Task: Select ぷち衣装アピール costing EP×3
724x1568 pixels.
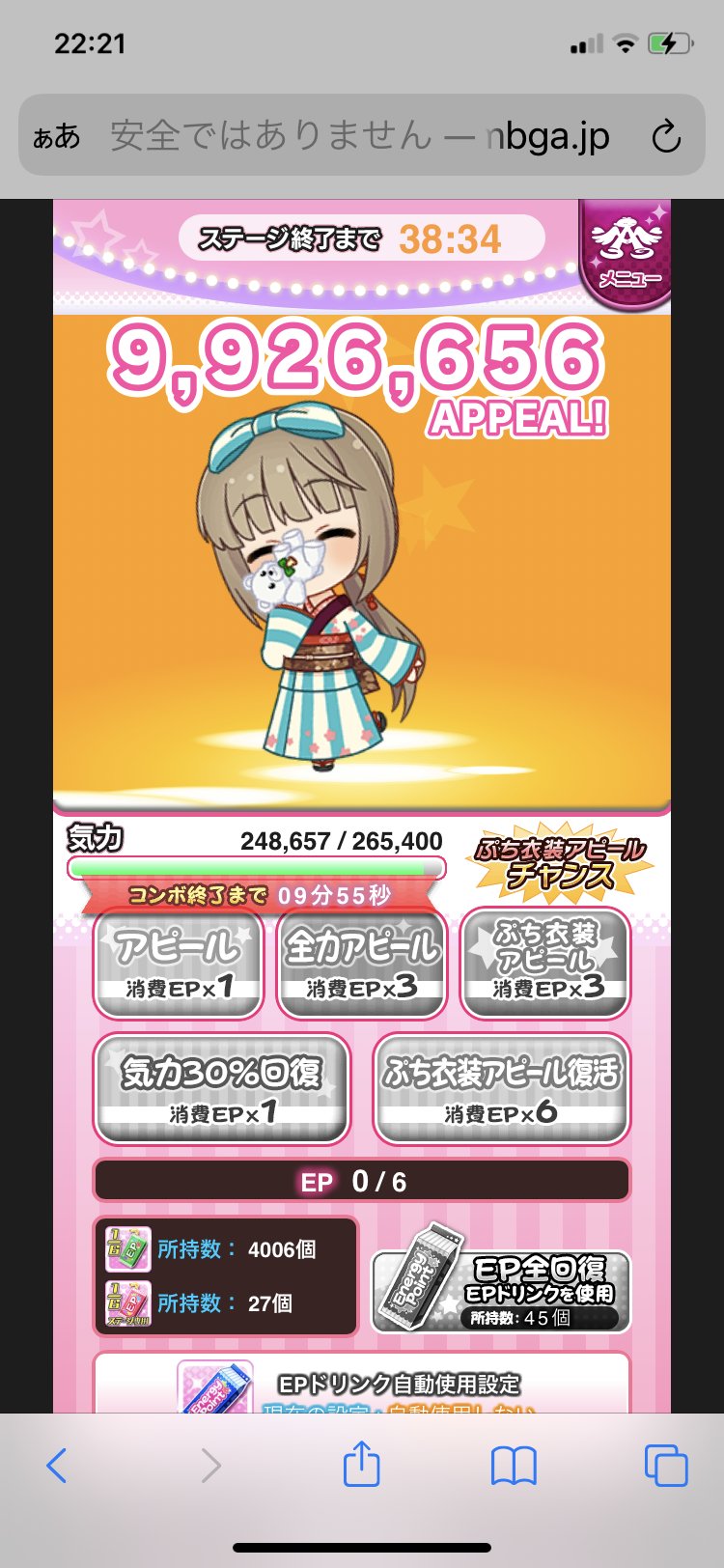Action: [545, 963]
